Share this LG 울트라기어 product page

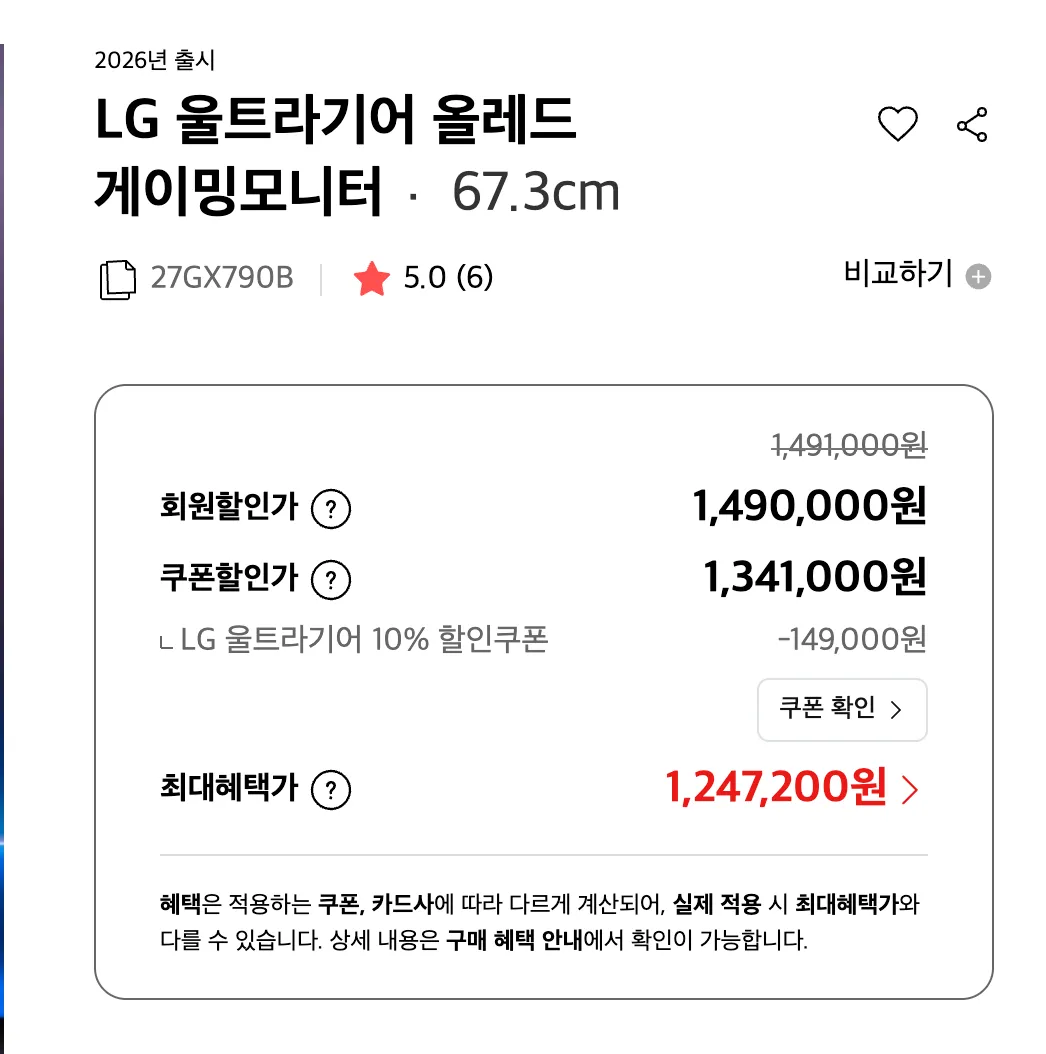coord(972,125)
